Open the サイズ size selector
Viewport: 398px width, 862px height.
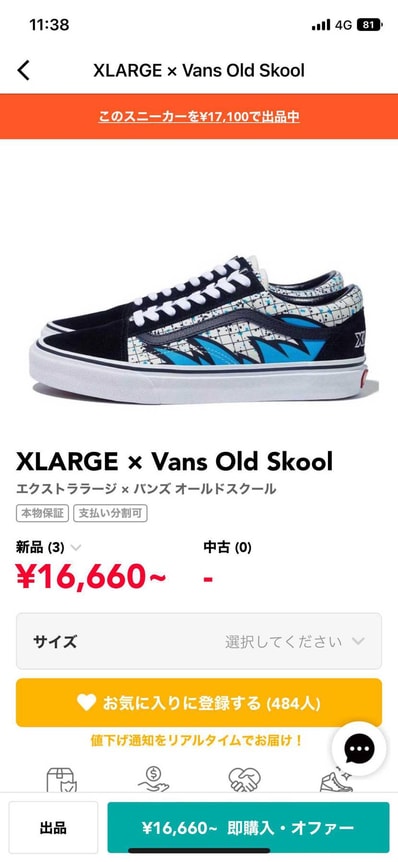199,641
